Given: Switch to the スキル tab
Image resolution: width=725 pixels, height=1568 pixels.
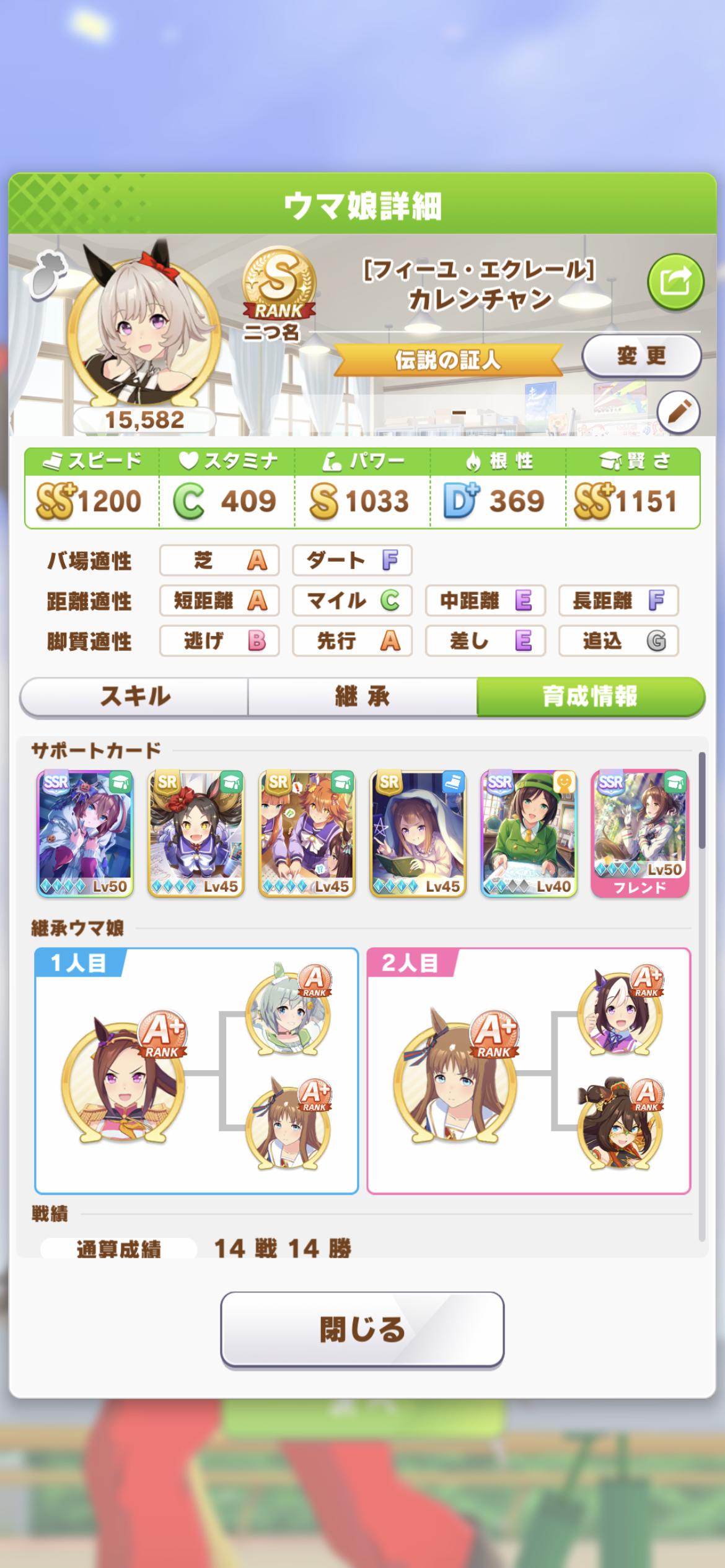Looking at the screenshot, I should point(134,696).
